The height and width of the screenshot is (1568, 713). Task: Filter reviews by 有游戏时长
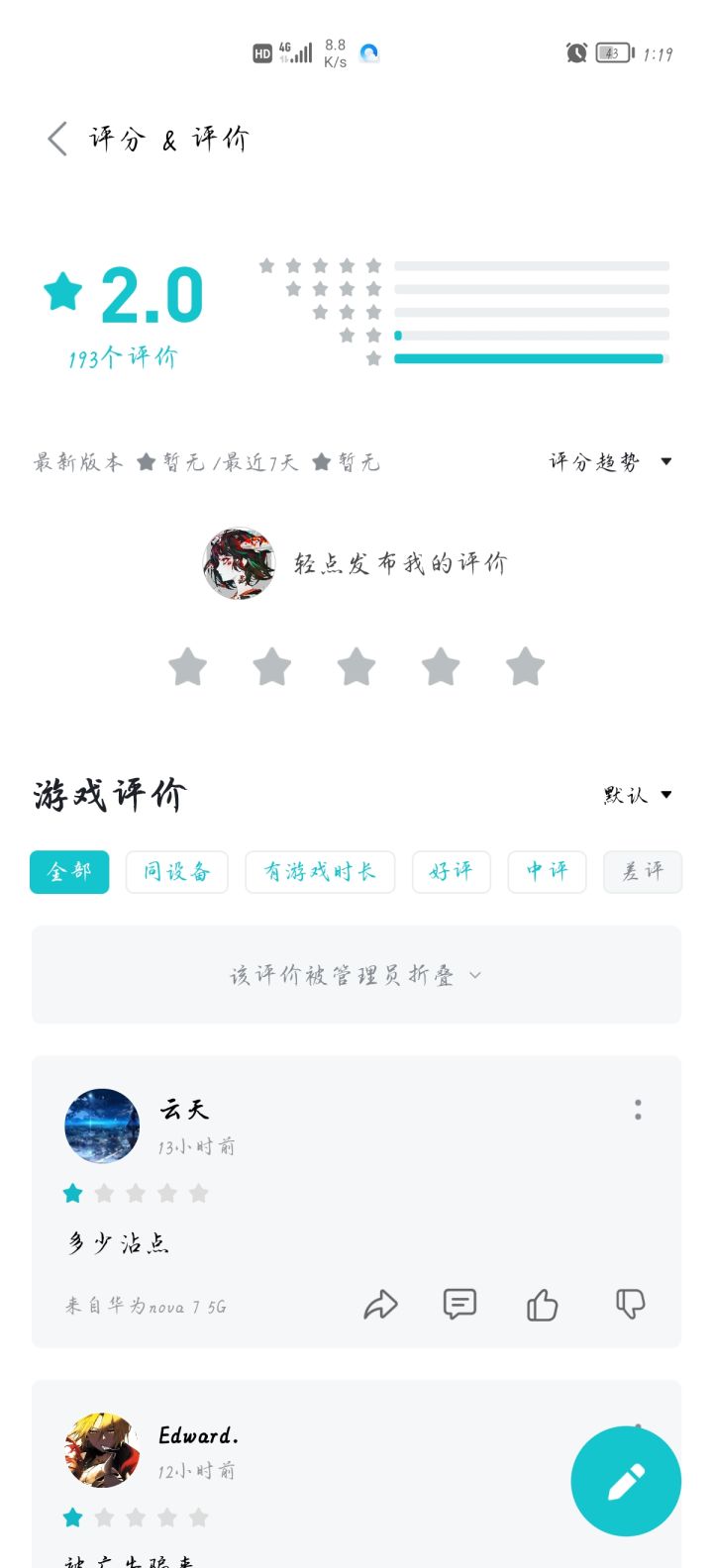(x=320, y=872)
